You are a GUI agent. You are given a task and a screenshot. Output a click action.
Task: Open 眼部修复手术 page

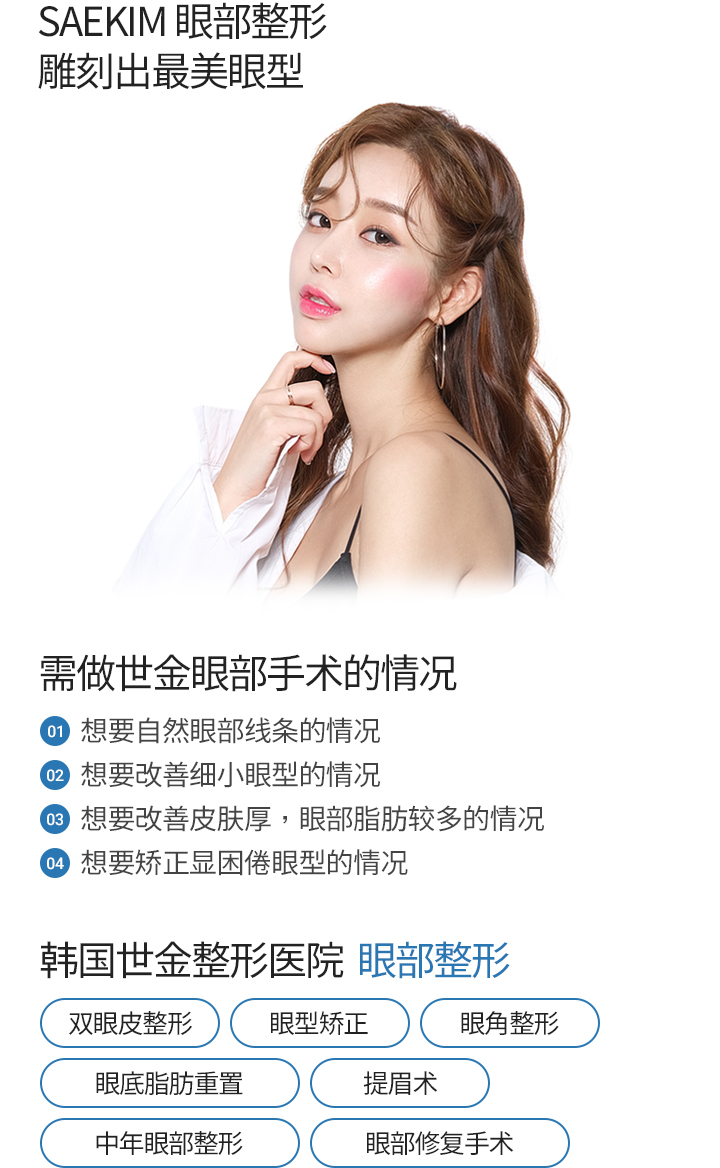439,1143
